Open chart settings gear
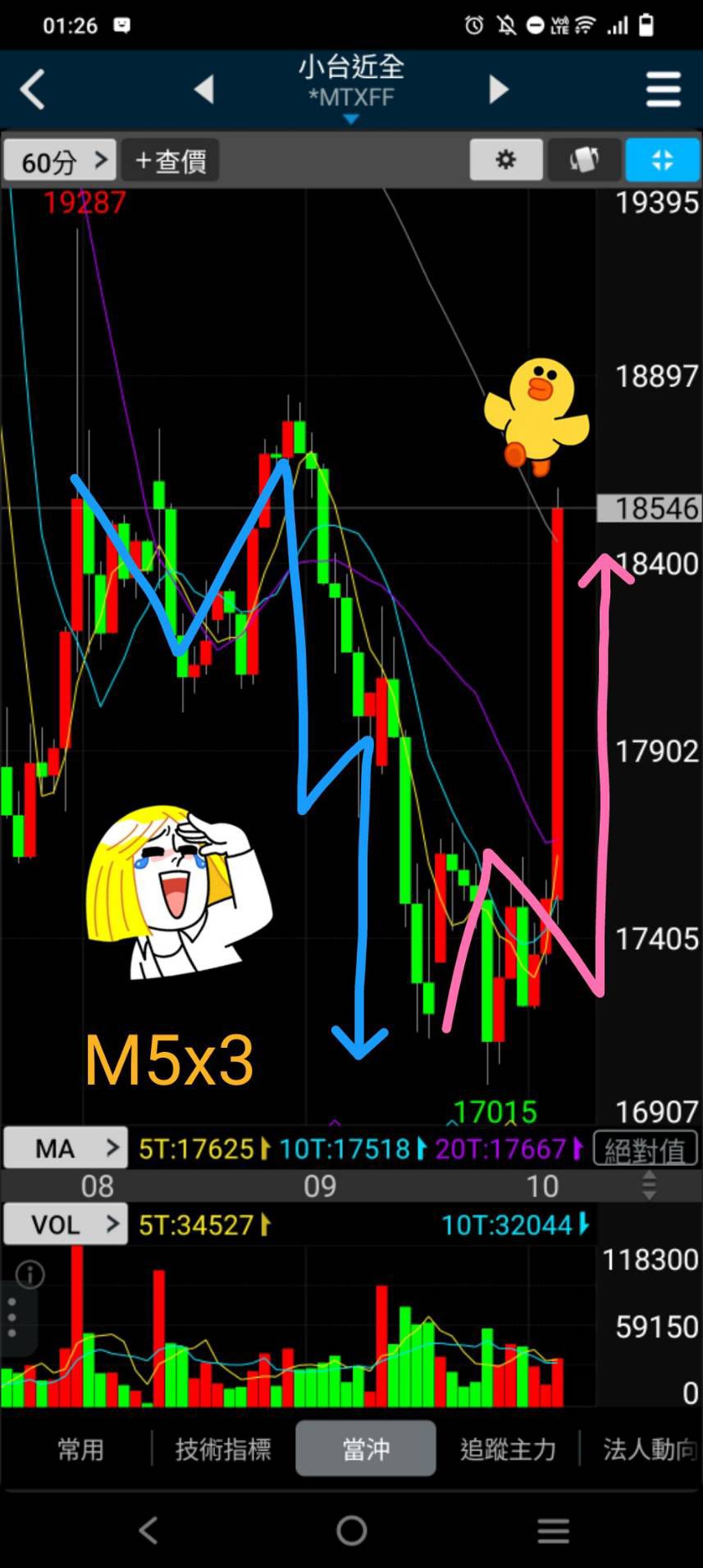This screenshot has width=703, height=1568. (505, 159)
